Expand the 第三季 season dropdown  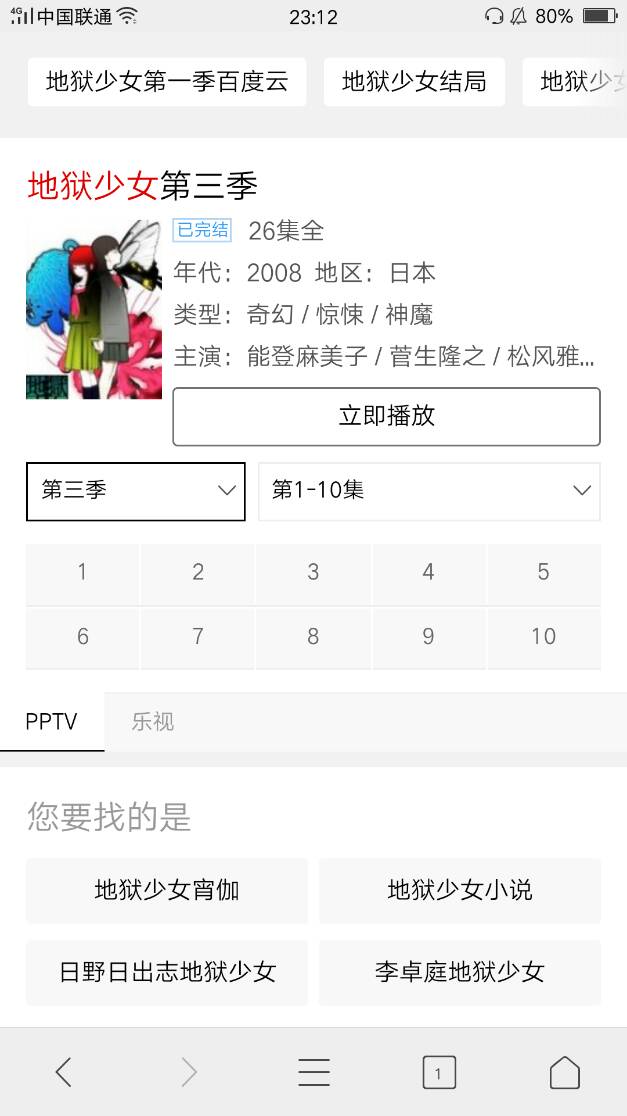(136, 491)
